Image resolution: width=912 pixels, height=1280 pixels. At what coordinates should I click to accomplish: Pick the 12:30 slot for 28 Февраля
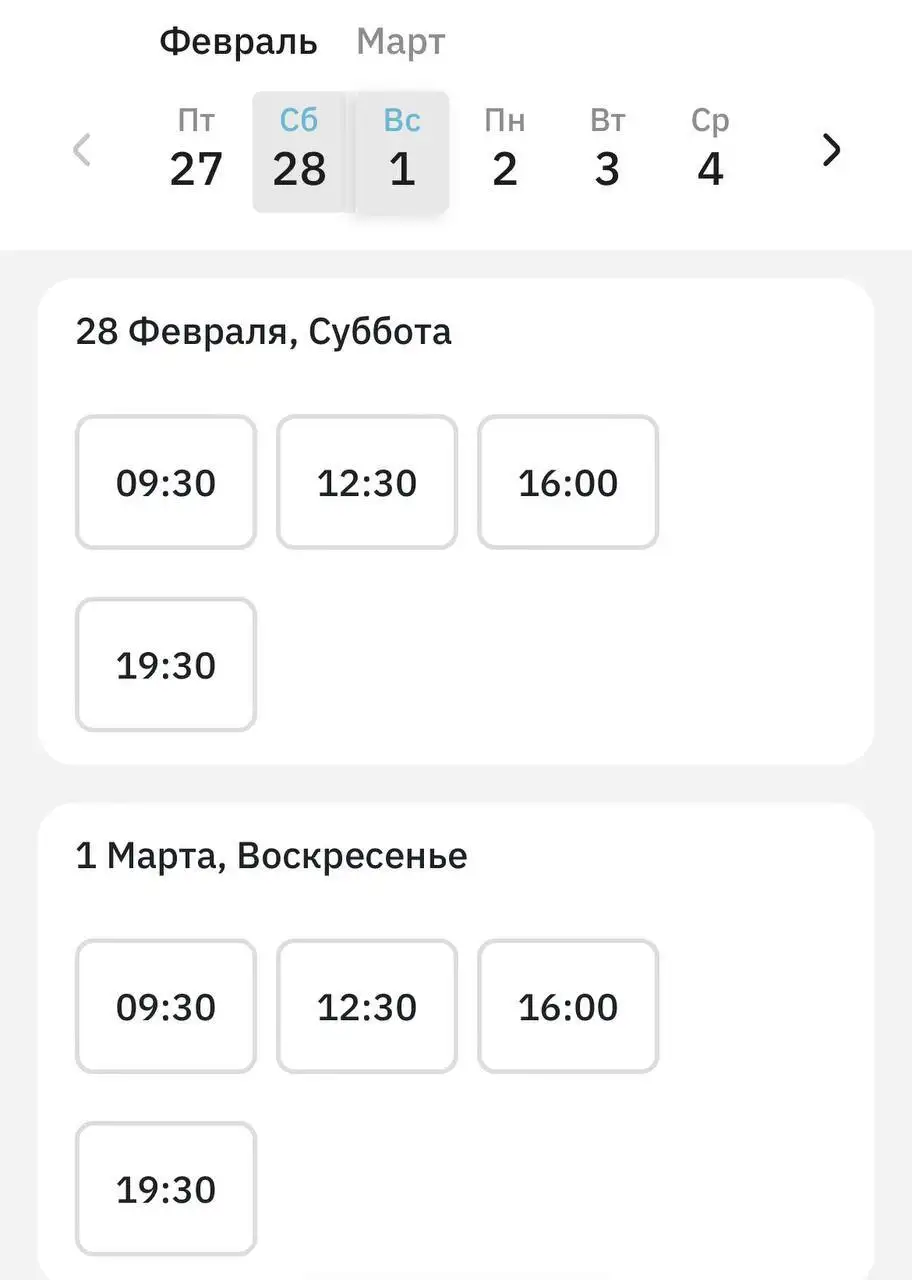(366, 482)
